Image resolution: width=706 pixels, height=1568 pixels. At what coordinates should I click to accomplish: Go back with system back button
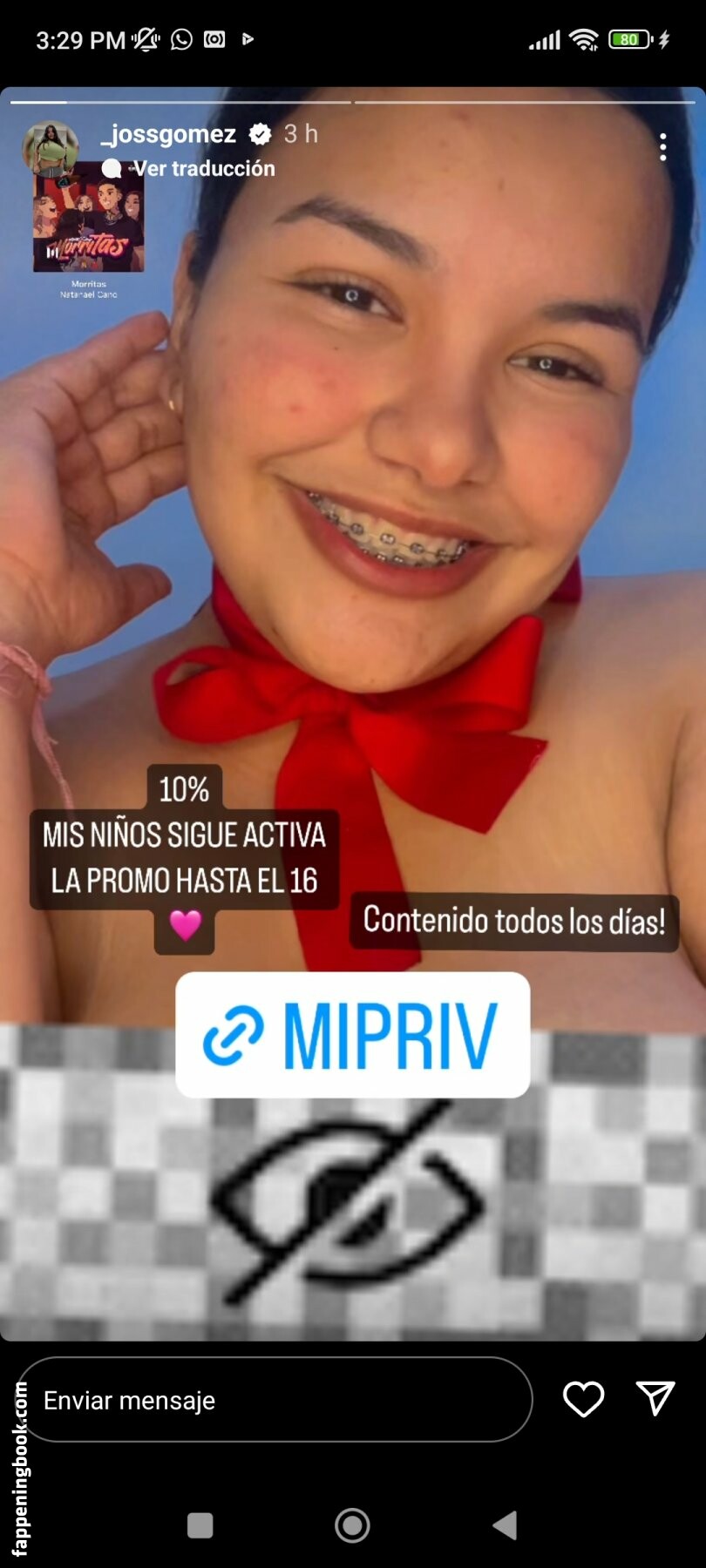(505, 1525)
